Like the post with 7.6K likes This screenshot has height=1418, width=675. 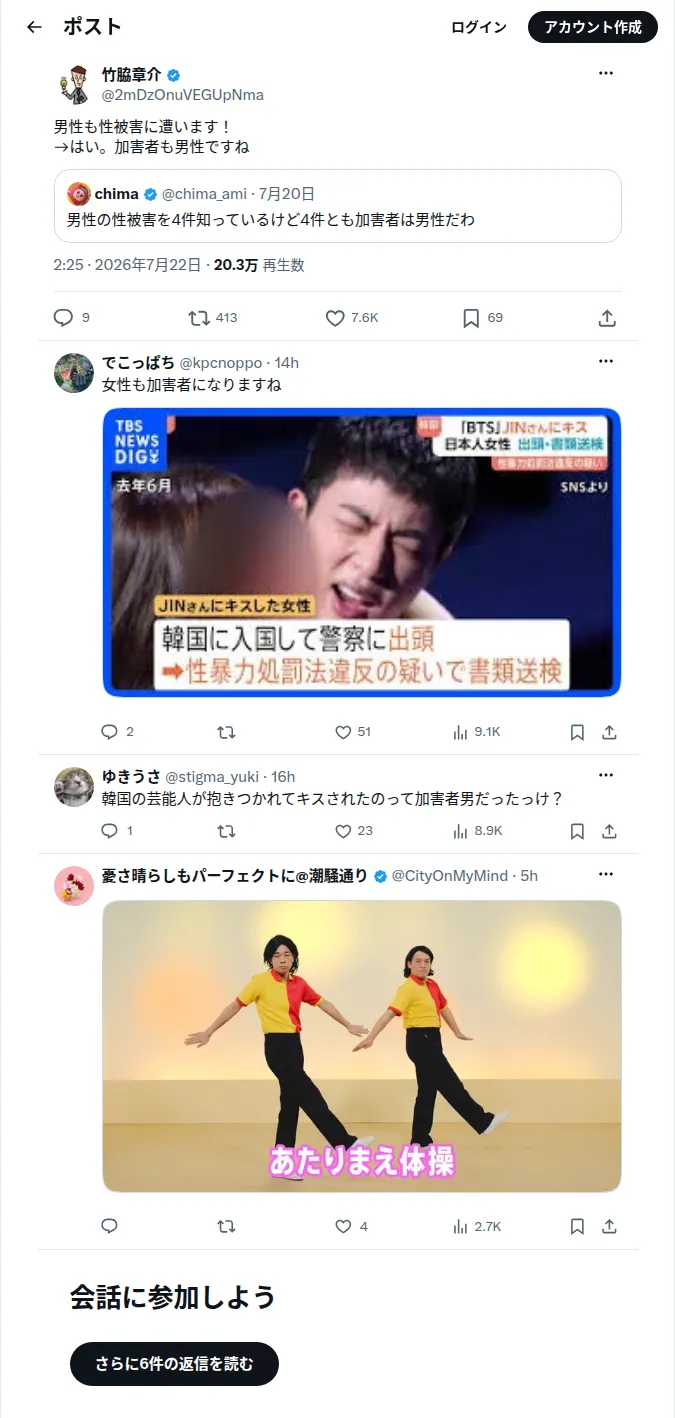tap(336, 318)
